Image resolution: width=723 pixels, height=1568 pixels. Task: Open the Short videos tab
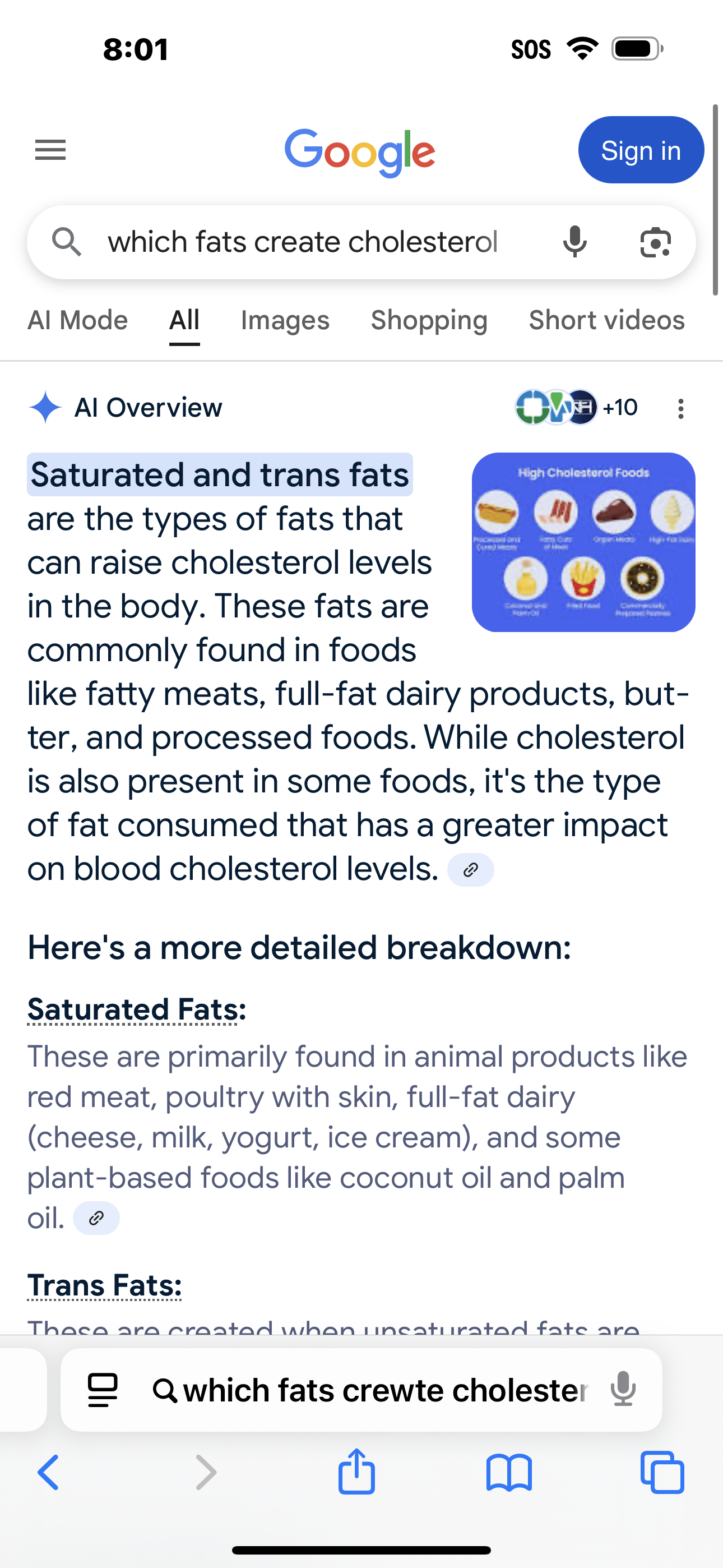pos(606,320)
